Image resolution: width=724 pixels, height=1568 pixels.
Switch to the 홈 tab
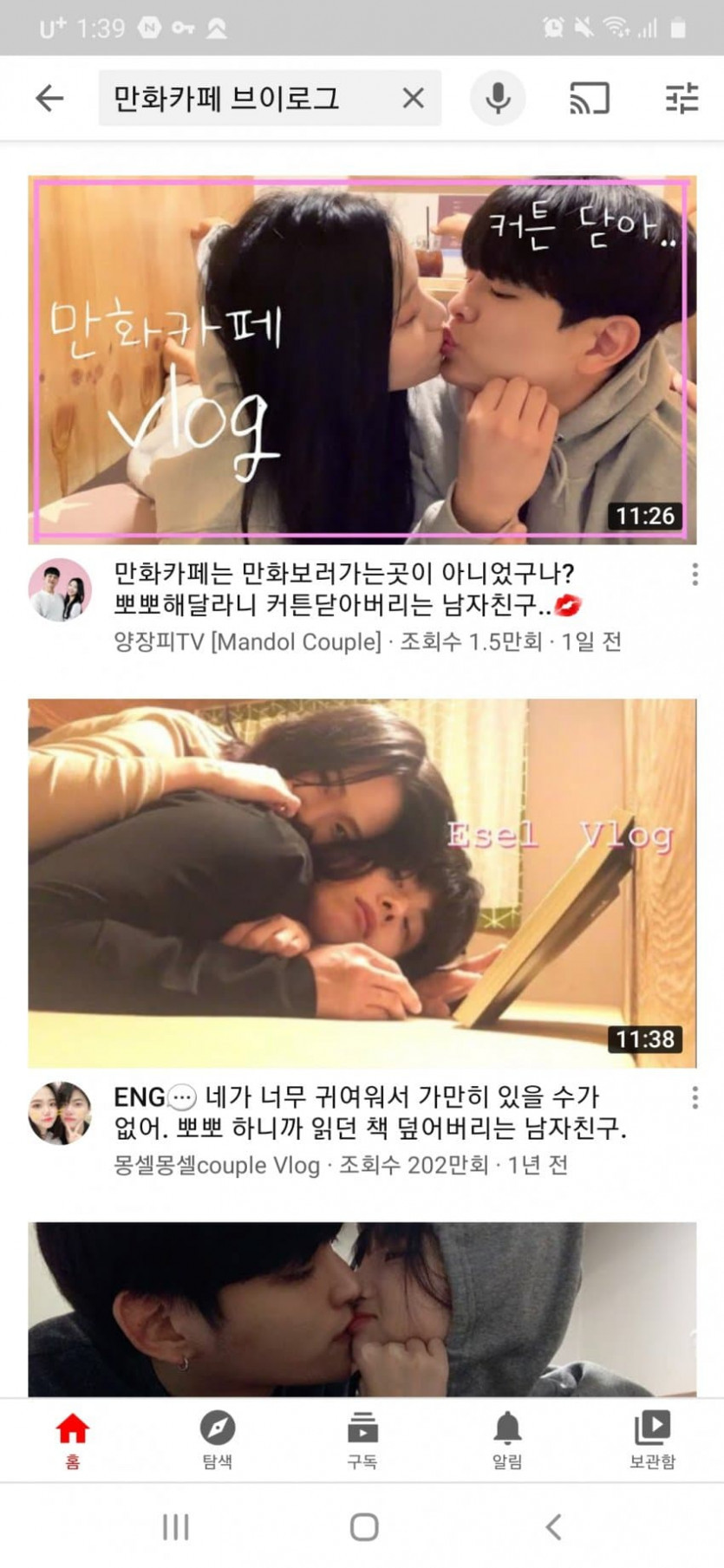coord(73,1441)
